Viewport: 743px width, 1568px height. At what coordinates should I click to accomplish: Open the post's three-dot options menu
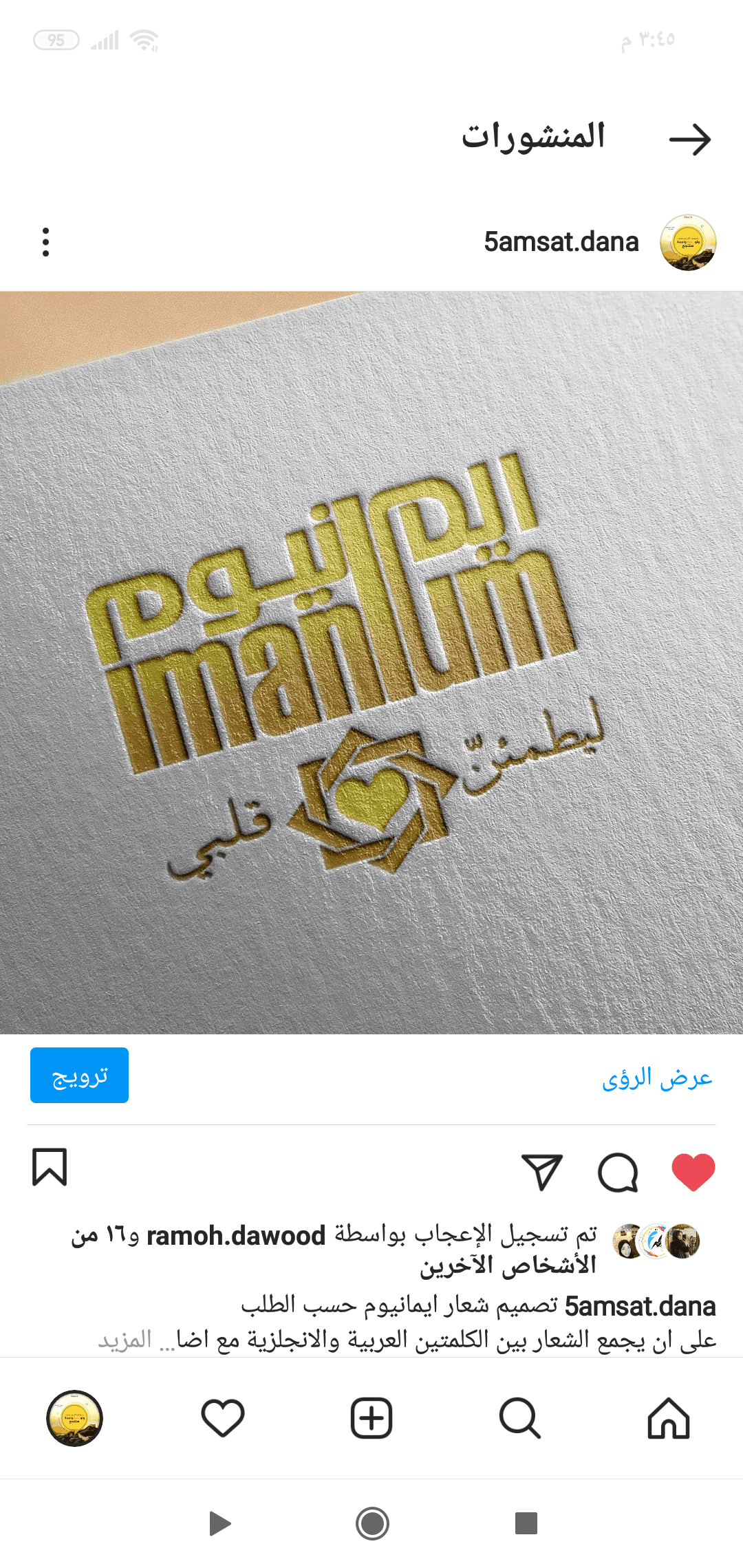click(x=45, y=242)
